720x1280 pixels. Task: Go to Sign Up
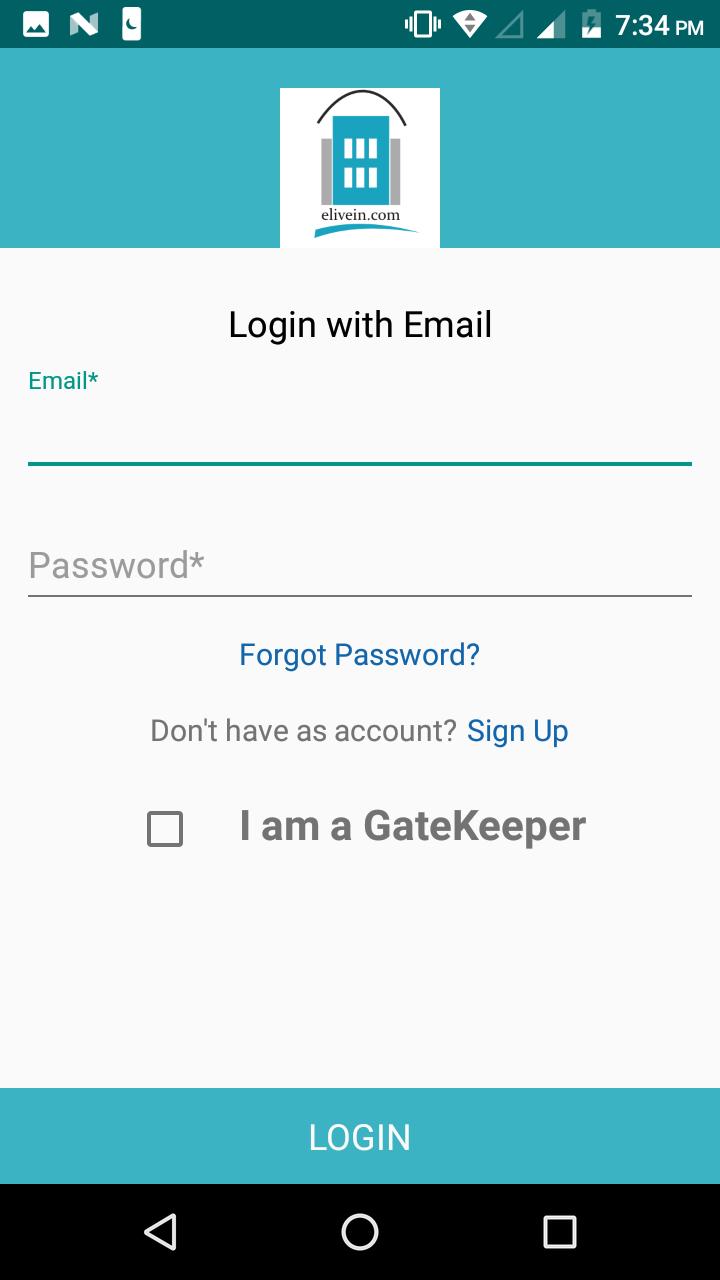pos(517,731)
